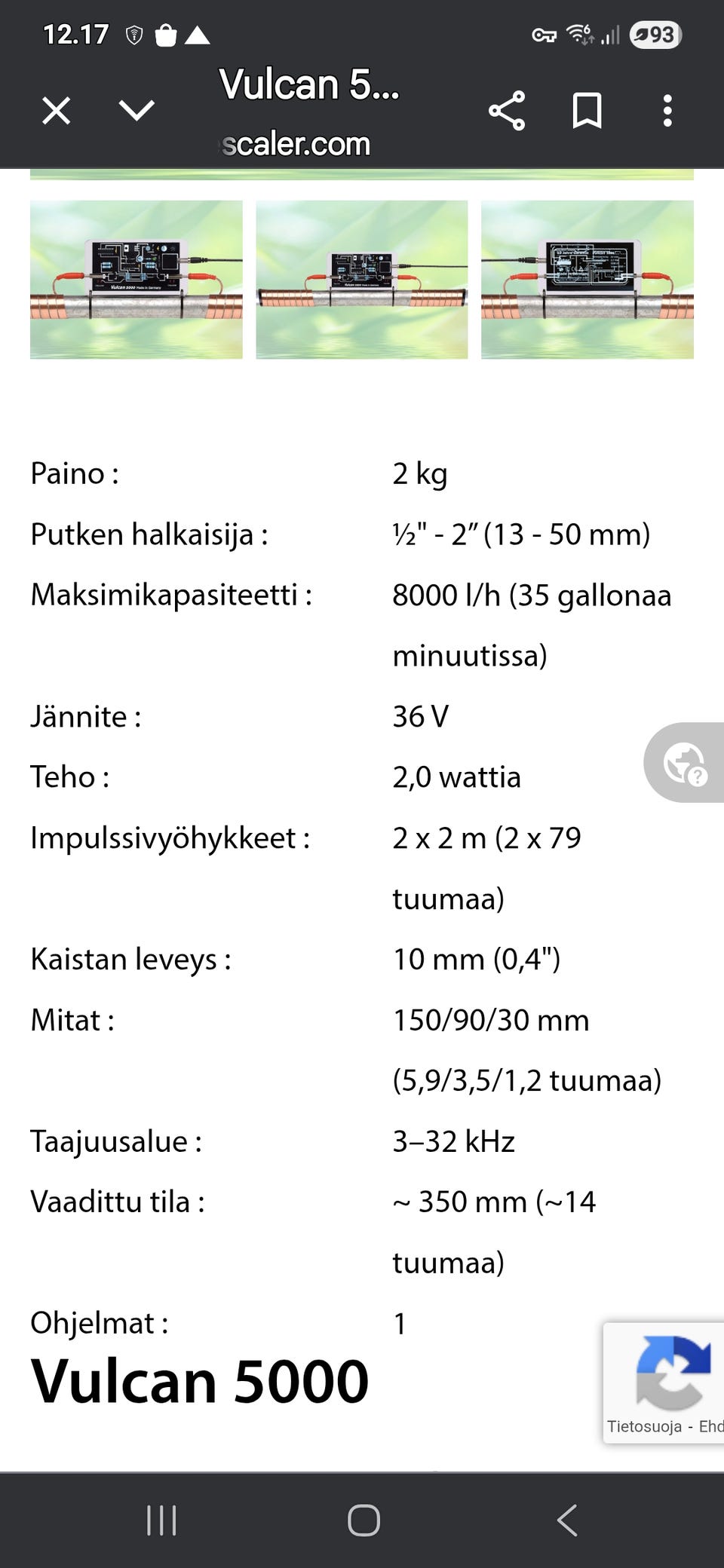
Task: Tap the truncated Vulcan 5... title
Action: pyautogui.click(x=309, y=85)
